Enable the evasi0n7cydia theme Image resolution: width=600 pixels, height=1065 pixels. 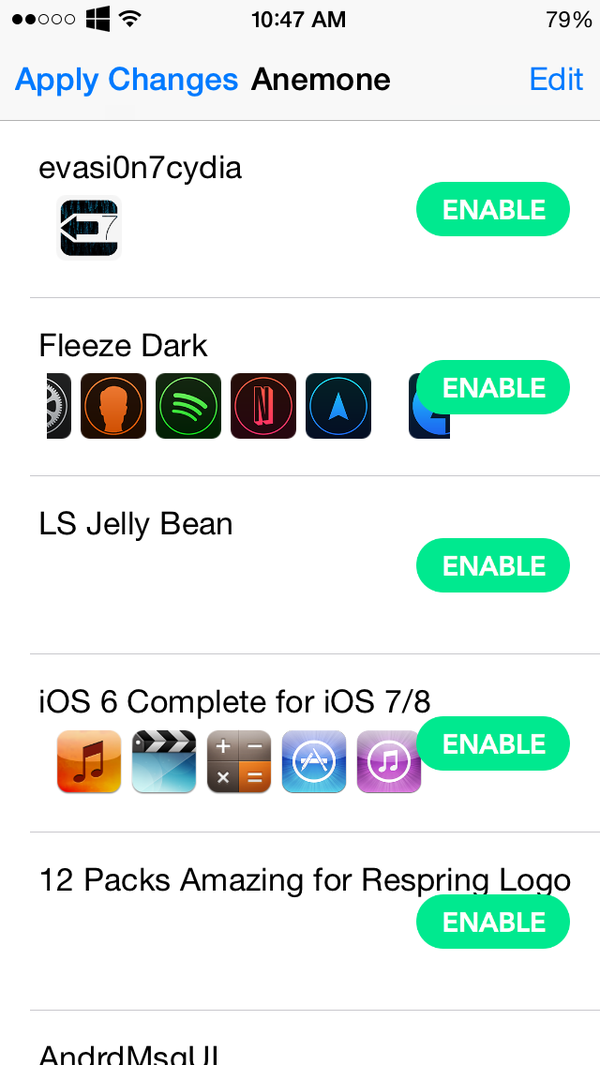click(x=493, y=209)
